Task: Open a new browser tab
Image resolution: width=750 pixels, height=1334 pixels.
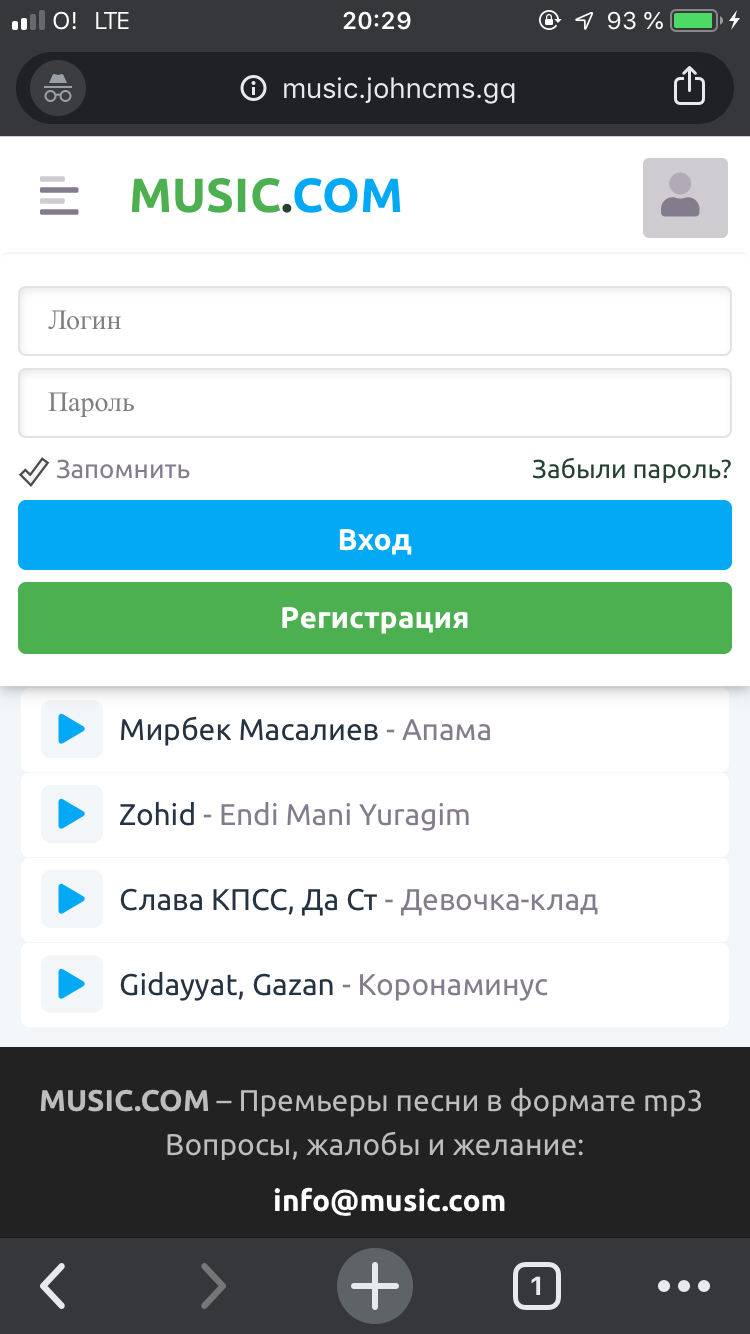Action: coord(375,1286)
